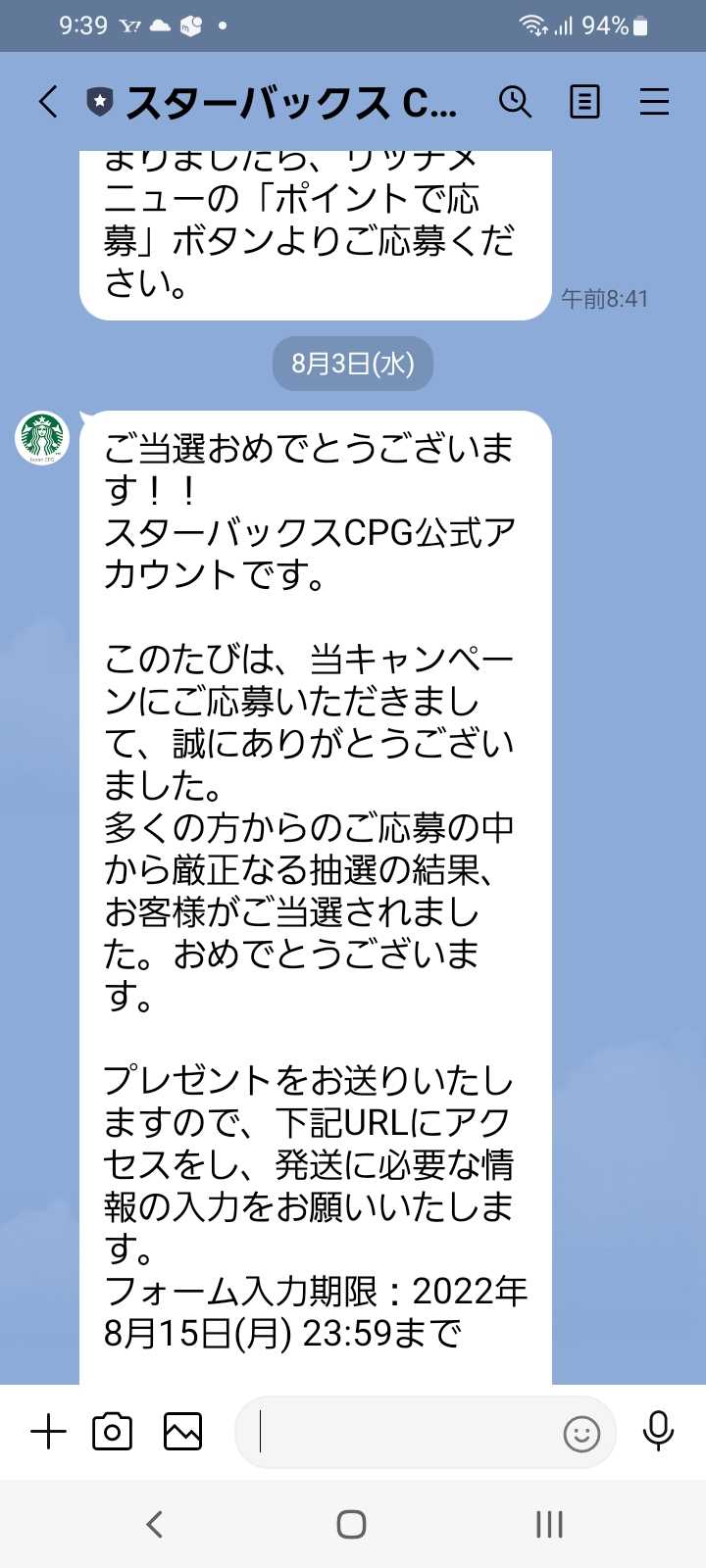Open the chat hamburger menu
Screen dimensions: 706x1568
point(654,101)
